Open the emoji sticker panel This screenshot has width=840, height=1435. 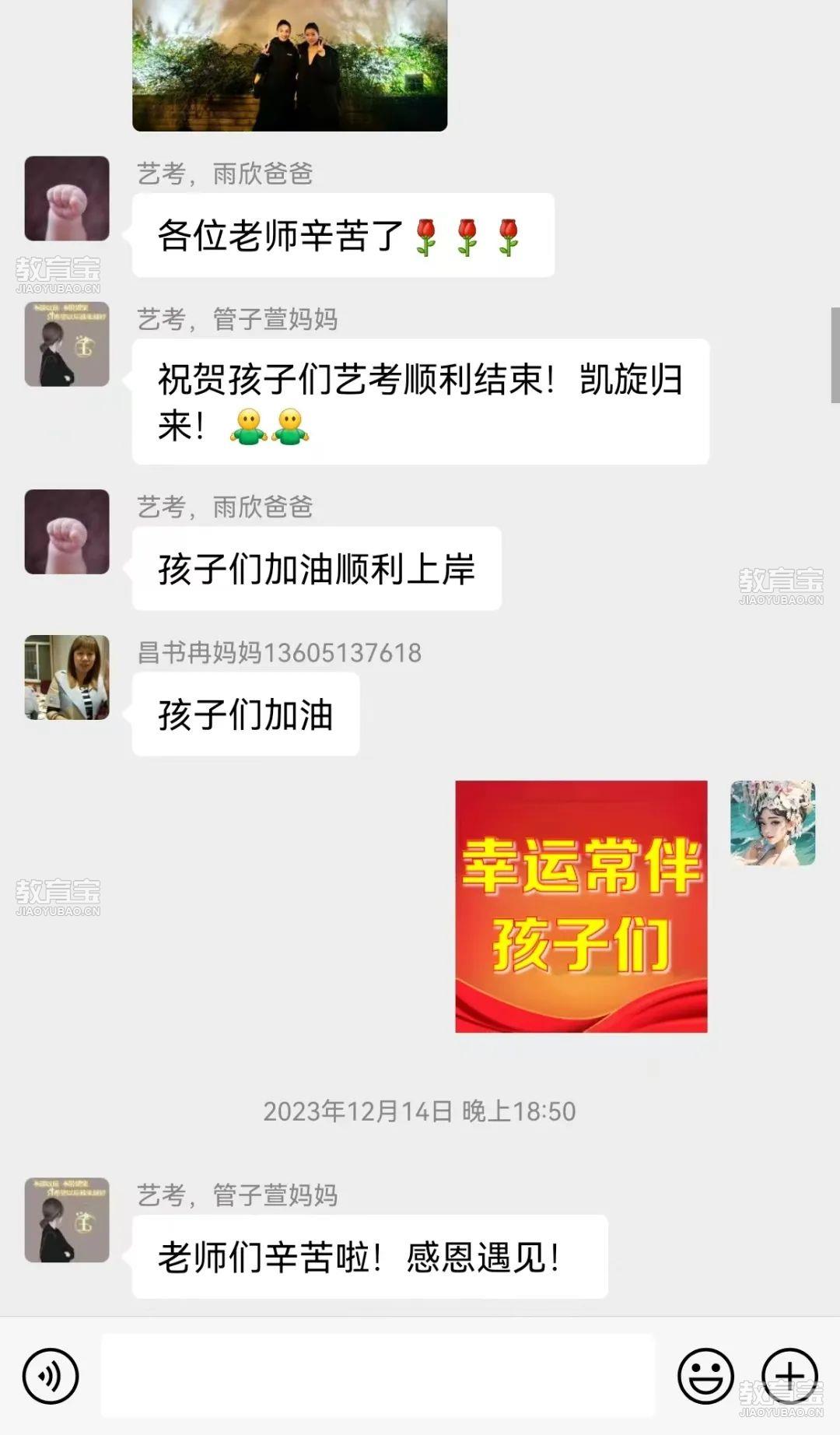point(705,1376)
